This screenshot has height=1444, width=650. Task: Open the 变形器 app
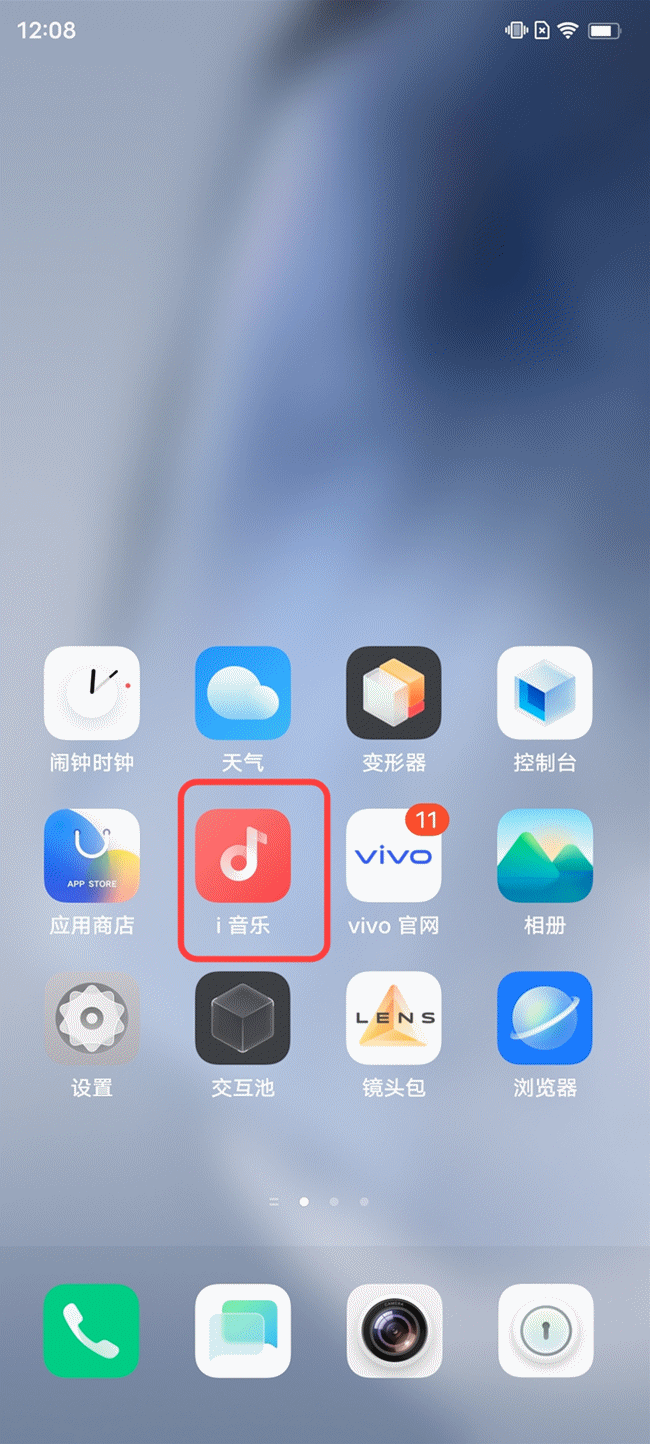point(394,693)
